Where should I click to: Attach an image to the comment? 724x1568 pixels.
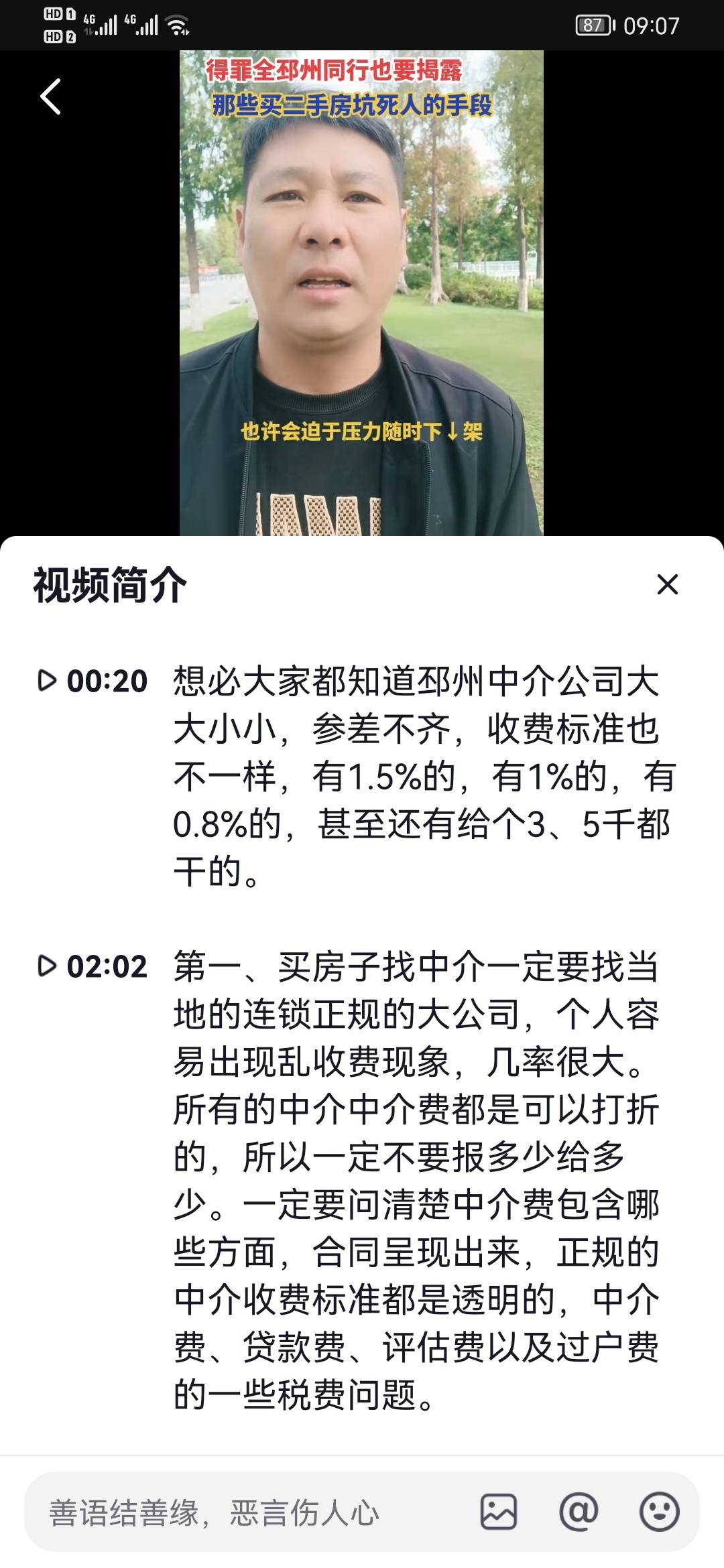click(498, 1512)
